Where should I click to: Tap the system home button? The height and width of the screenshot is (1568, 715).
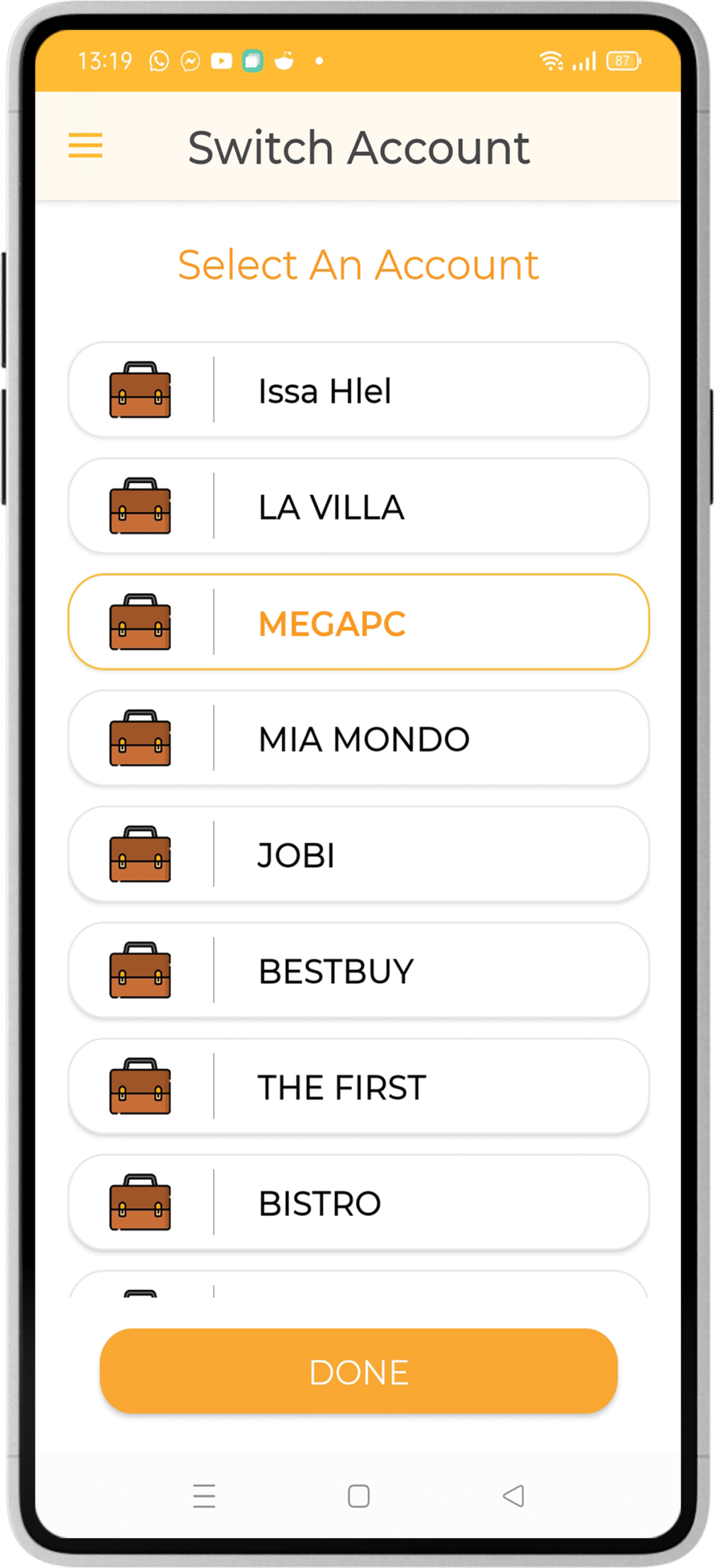point(358,1496)
